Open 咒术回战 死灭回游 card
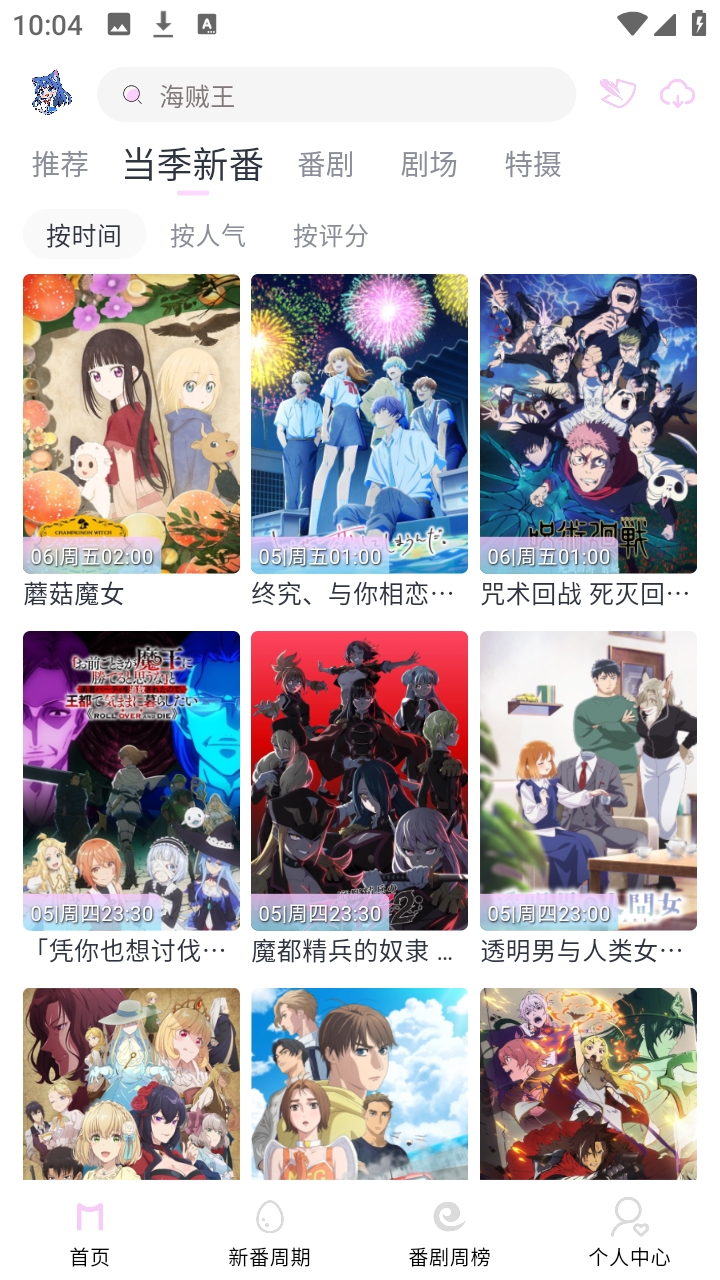This screenshot has height=1280, width=720. (588, 424)
